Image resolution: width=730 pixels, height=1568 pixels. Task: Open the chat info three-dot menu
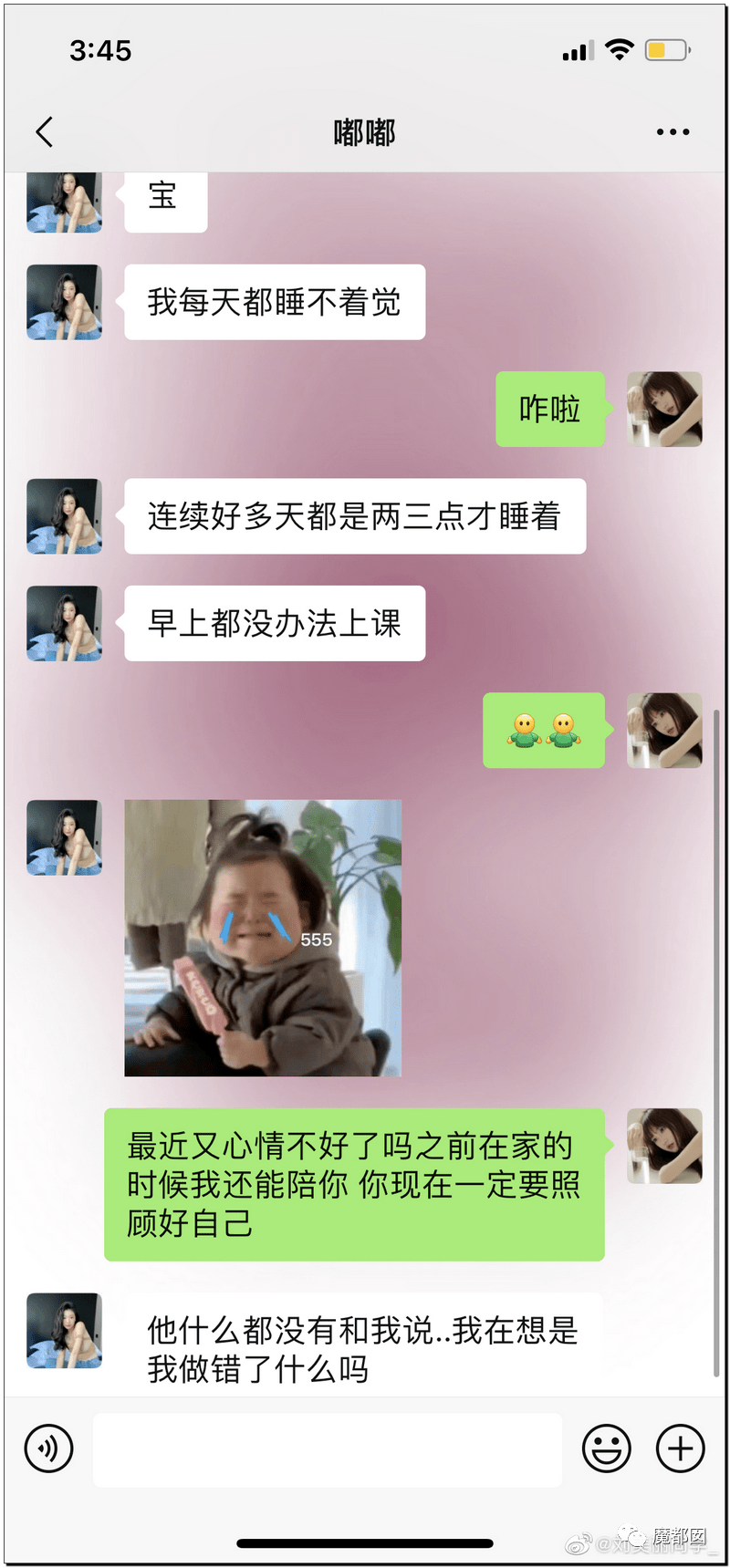point(673,132)
